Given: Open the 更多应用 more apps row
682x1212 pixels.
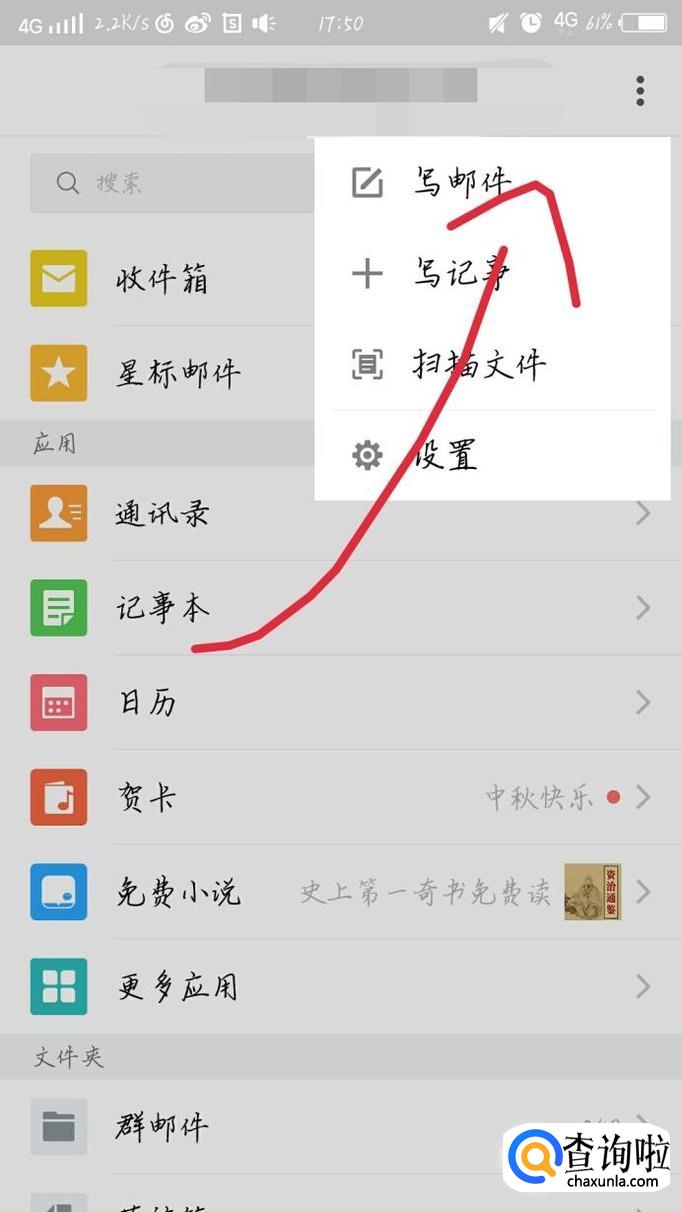Looking at the screenshot, I should pyautogui.click(x=341, y=987).
